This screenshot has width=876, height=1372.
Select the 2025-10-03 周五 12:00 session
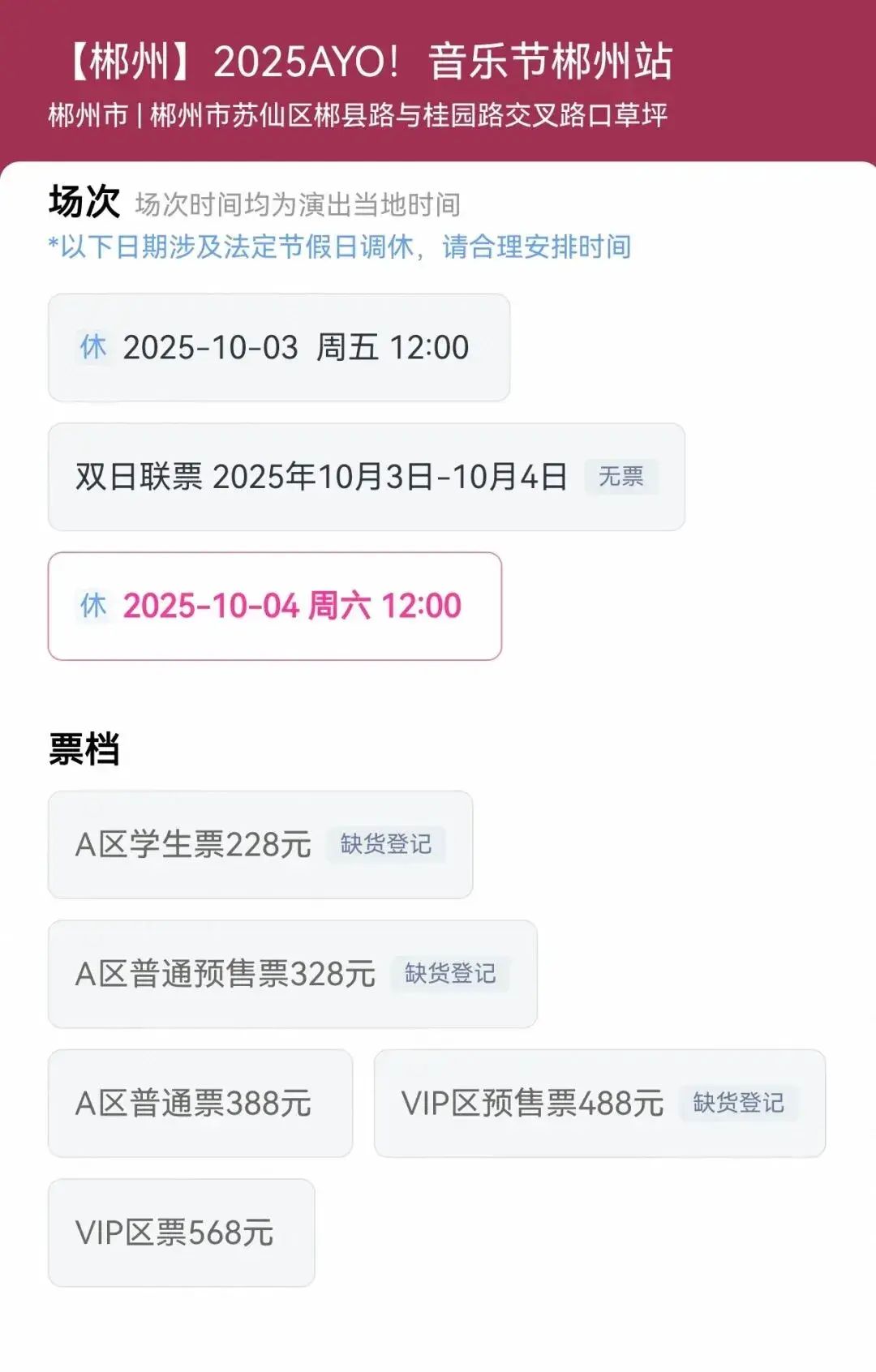(x=278, y=348)
